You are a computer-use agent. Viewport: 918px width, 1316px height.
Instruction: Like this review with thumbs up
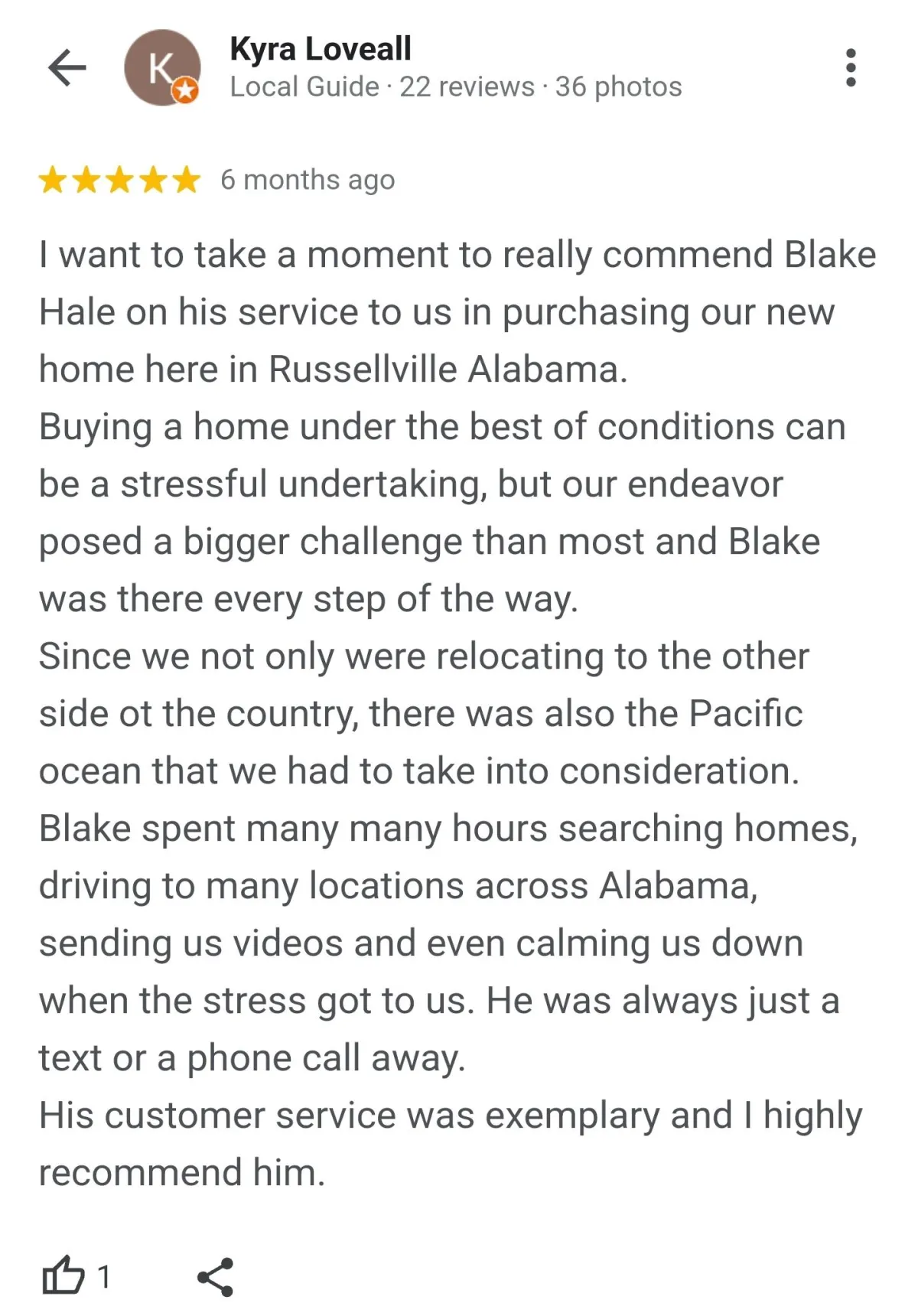click(63, 1275)
